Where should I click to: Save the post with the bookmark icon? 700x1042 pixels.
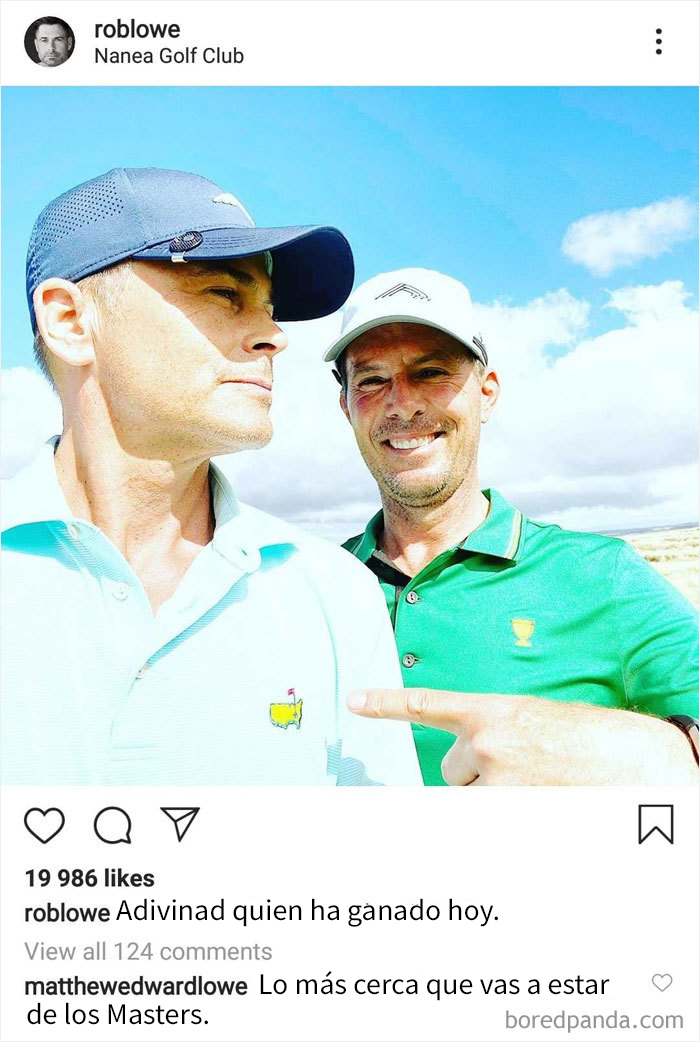656,824
